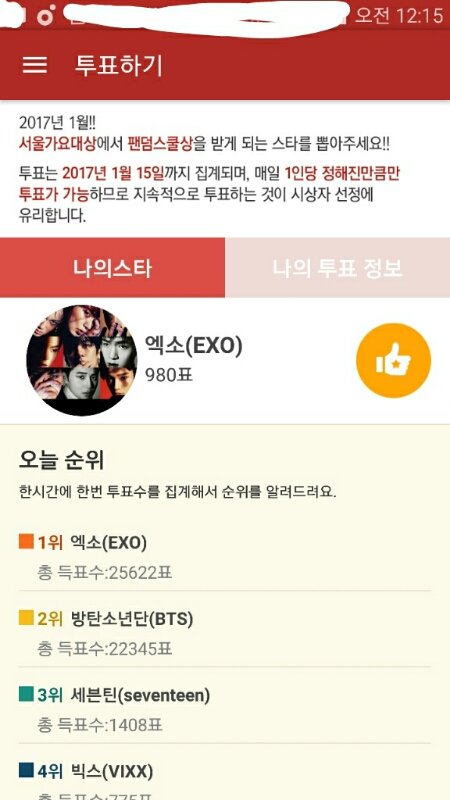Switch to the 나의 투표 정보 tab

tap(337, 267)
